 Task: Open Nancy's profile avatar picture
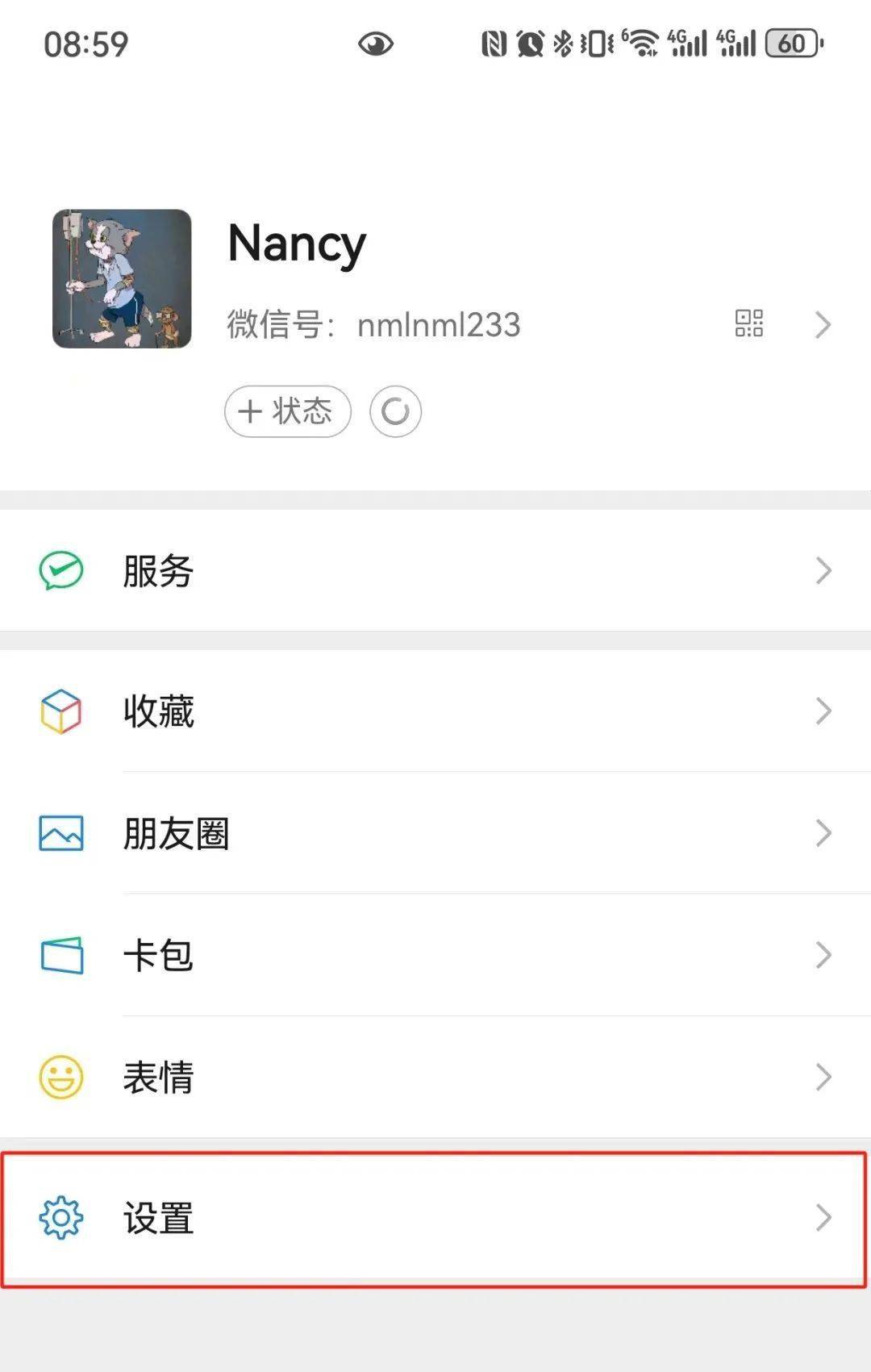(122, 279)
